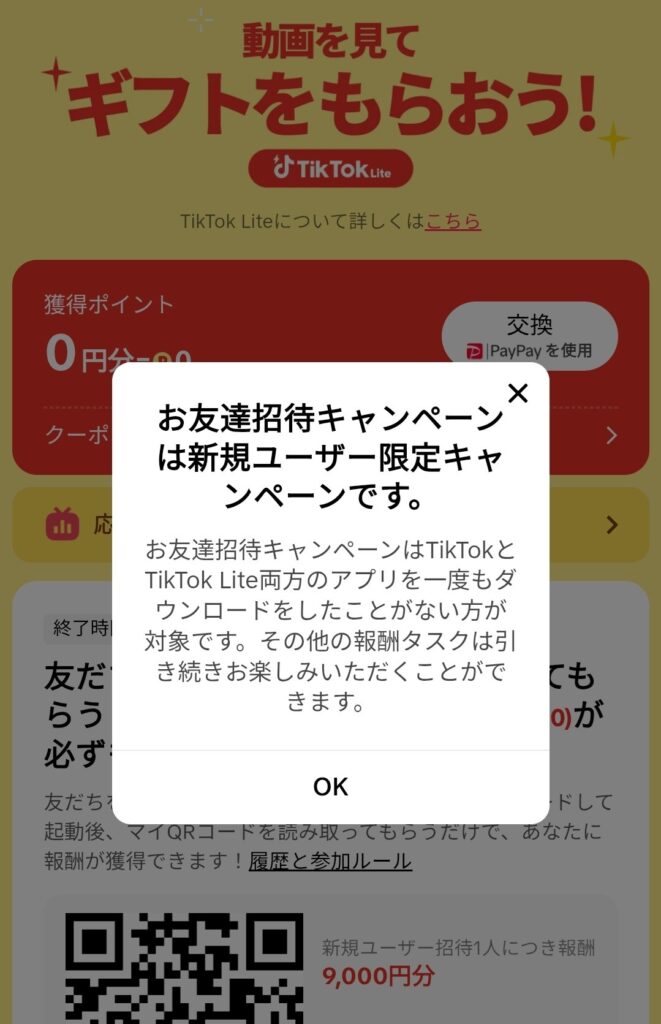
Task: Open the クーポン row chevron
Action: (612, 436)
